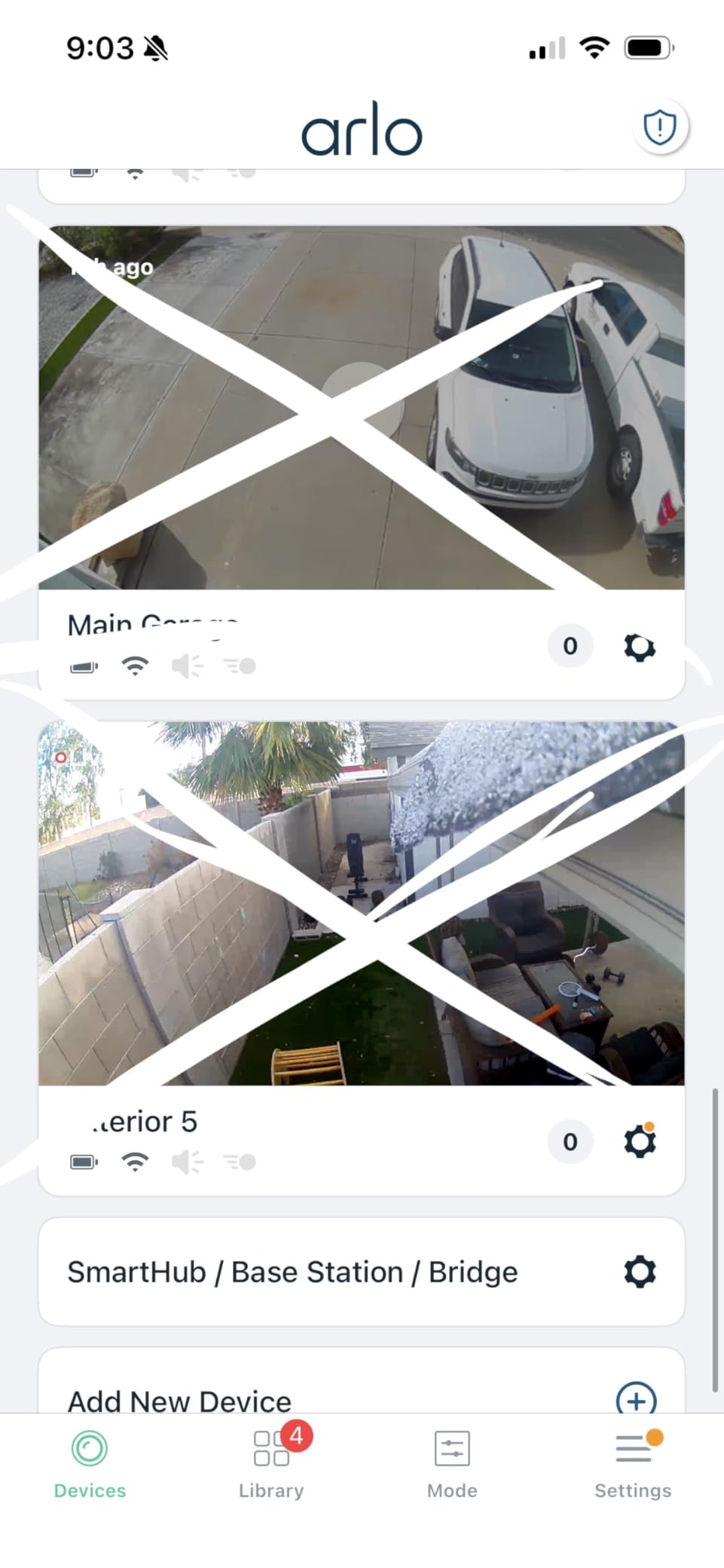The height and width of the screenshot is (1568, 724).
Task: Toggle the WiFi indicator under Exterior 5
Action: pos(135,1161)
